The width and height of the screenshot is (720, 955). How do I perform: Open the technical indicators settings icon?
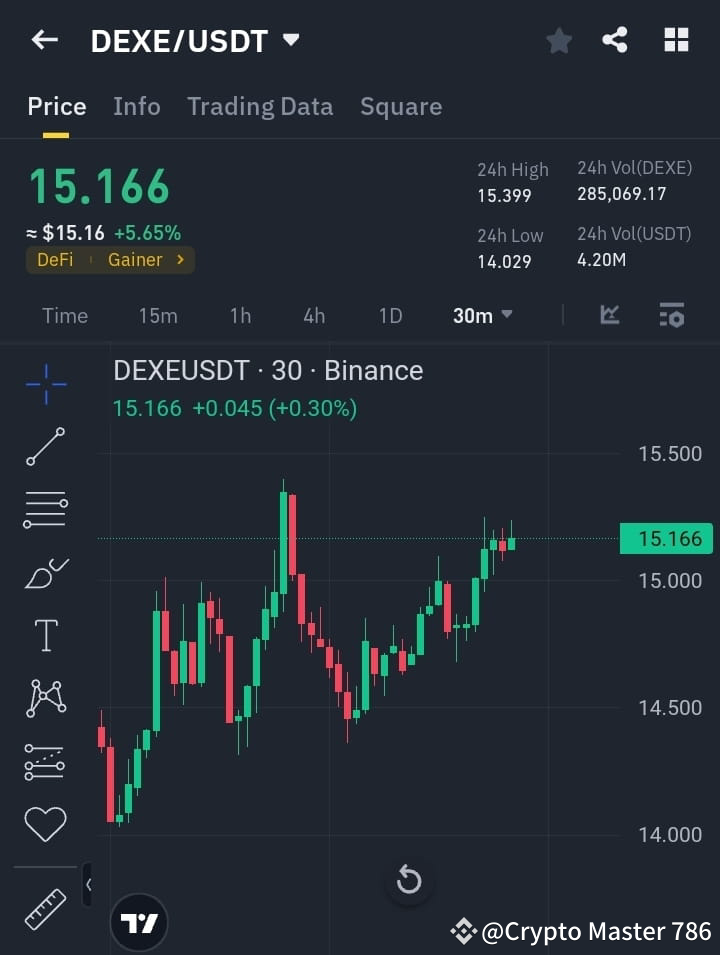click(671, 315)
